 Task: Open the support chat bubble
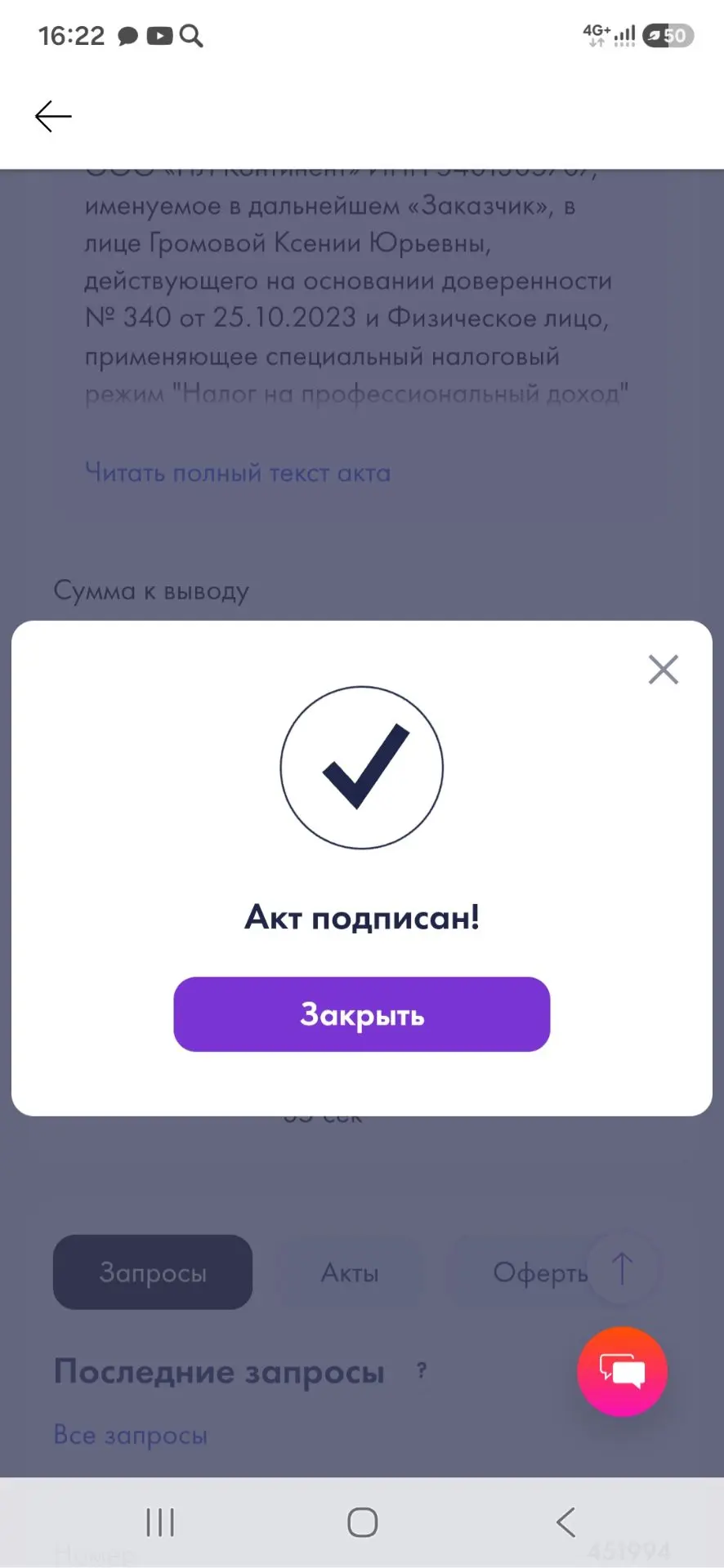(x=622, y=1371)
